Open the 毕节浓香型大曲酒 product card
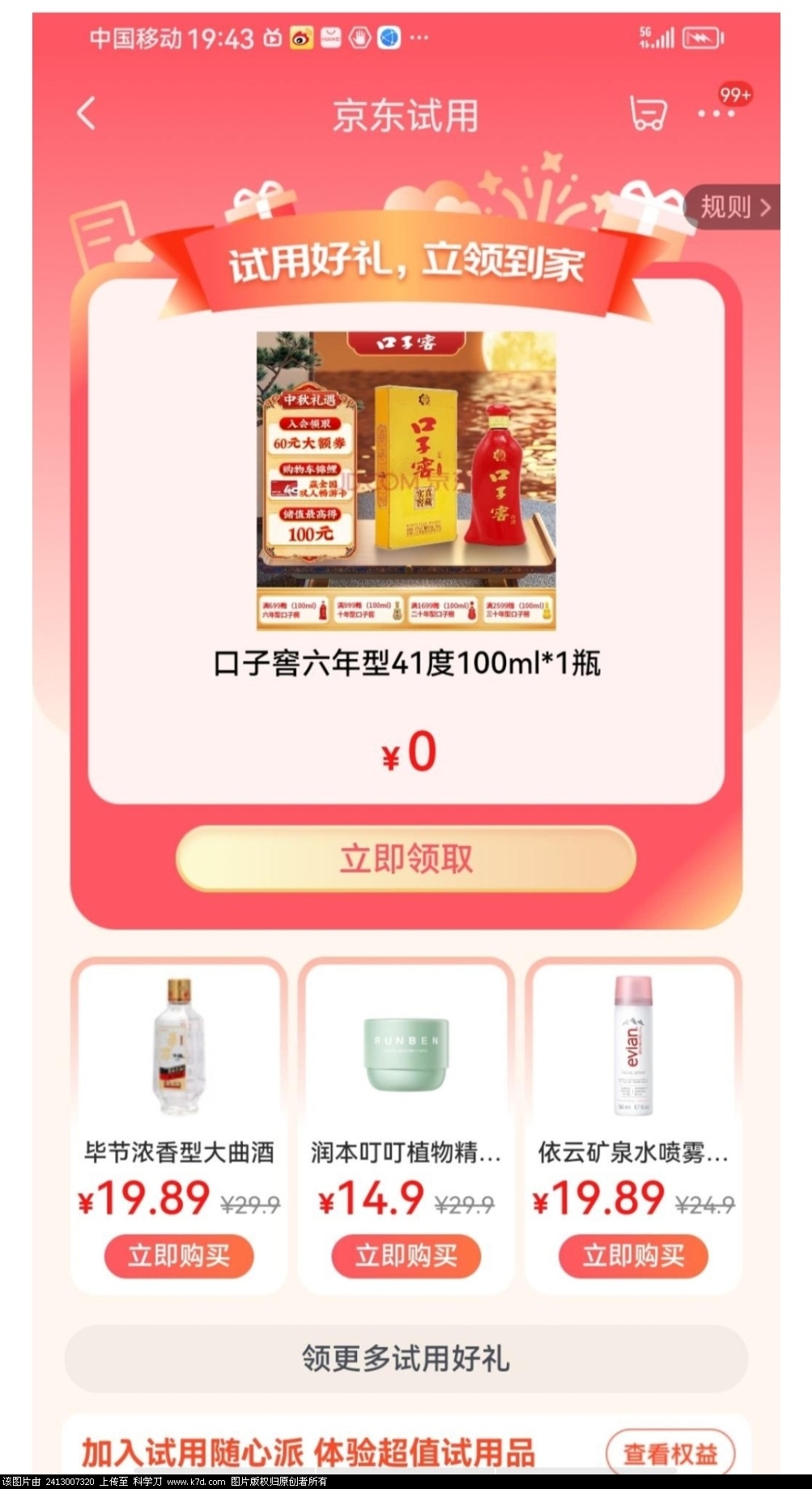 (179, 1053)
